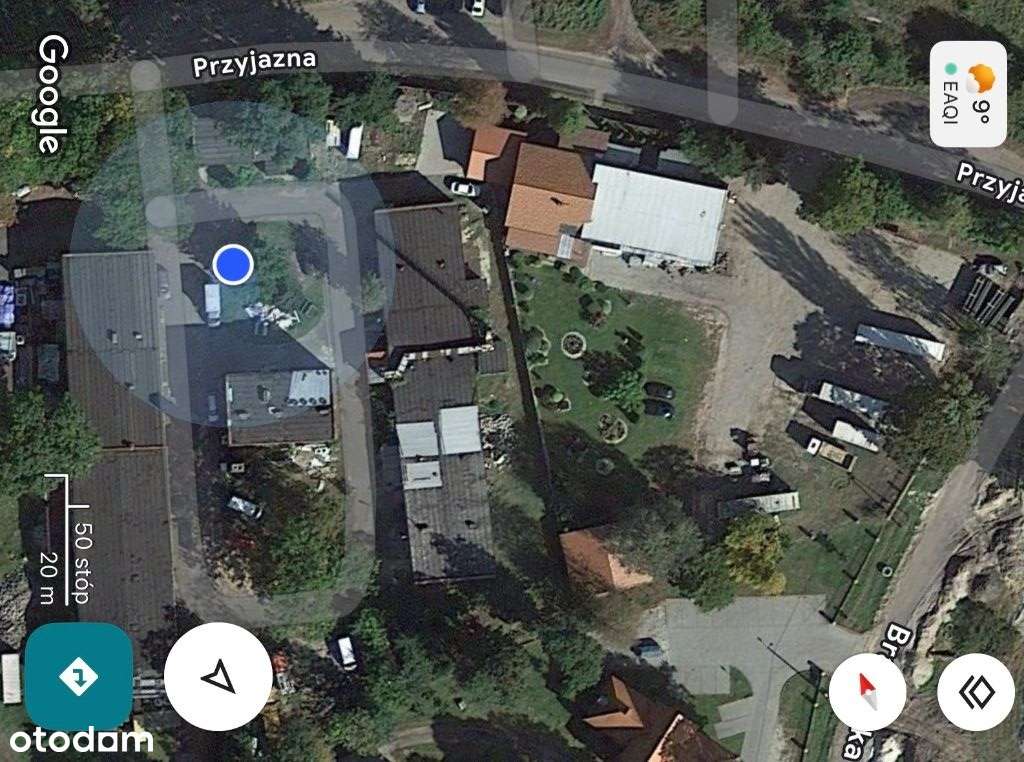Open directions with the teal button
Screen dimensions: 1024x762
(79, 677)
